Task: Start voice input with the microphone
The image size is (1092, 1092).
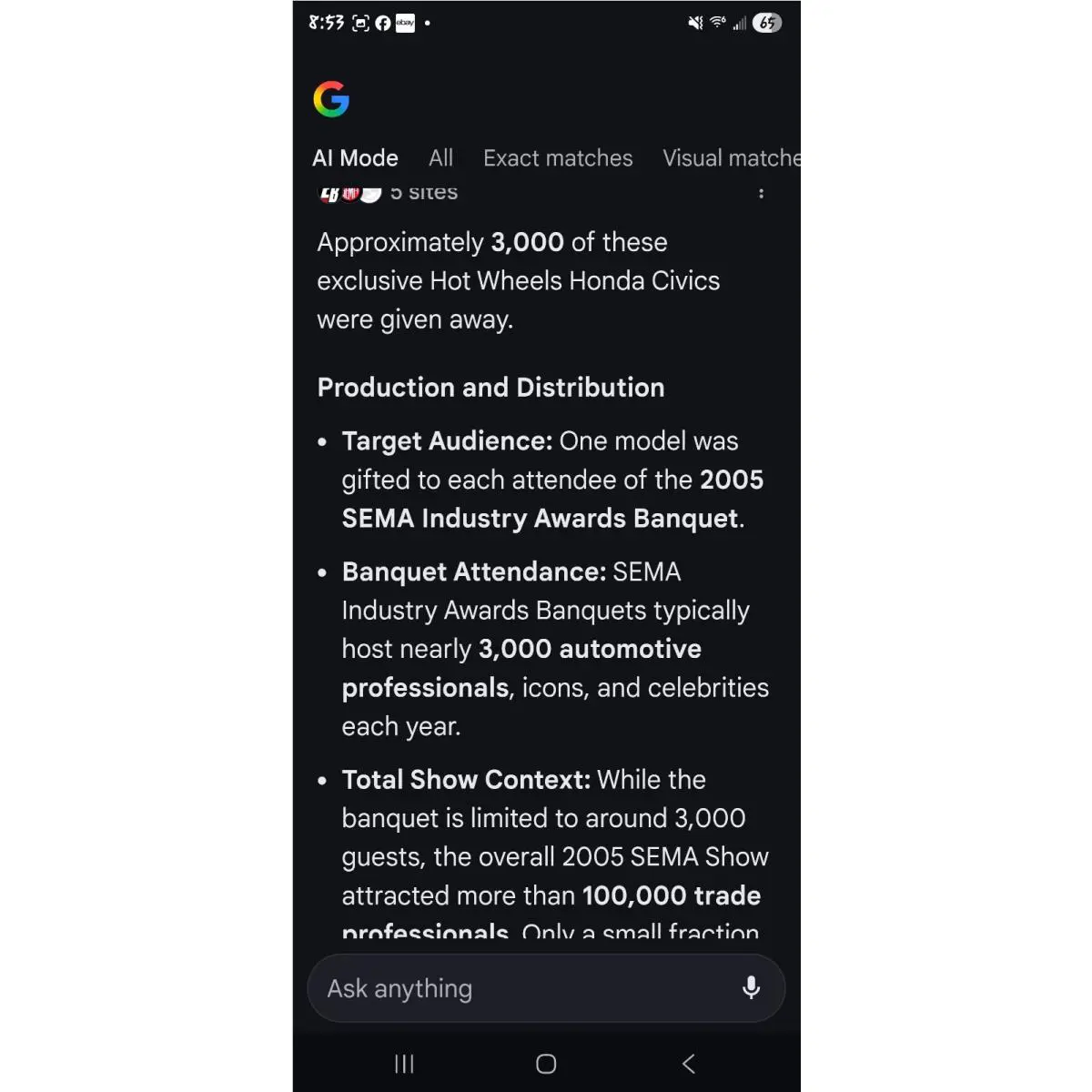Action: (x=751, y=988)
